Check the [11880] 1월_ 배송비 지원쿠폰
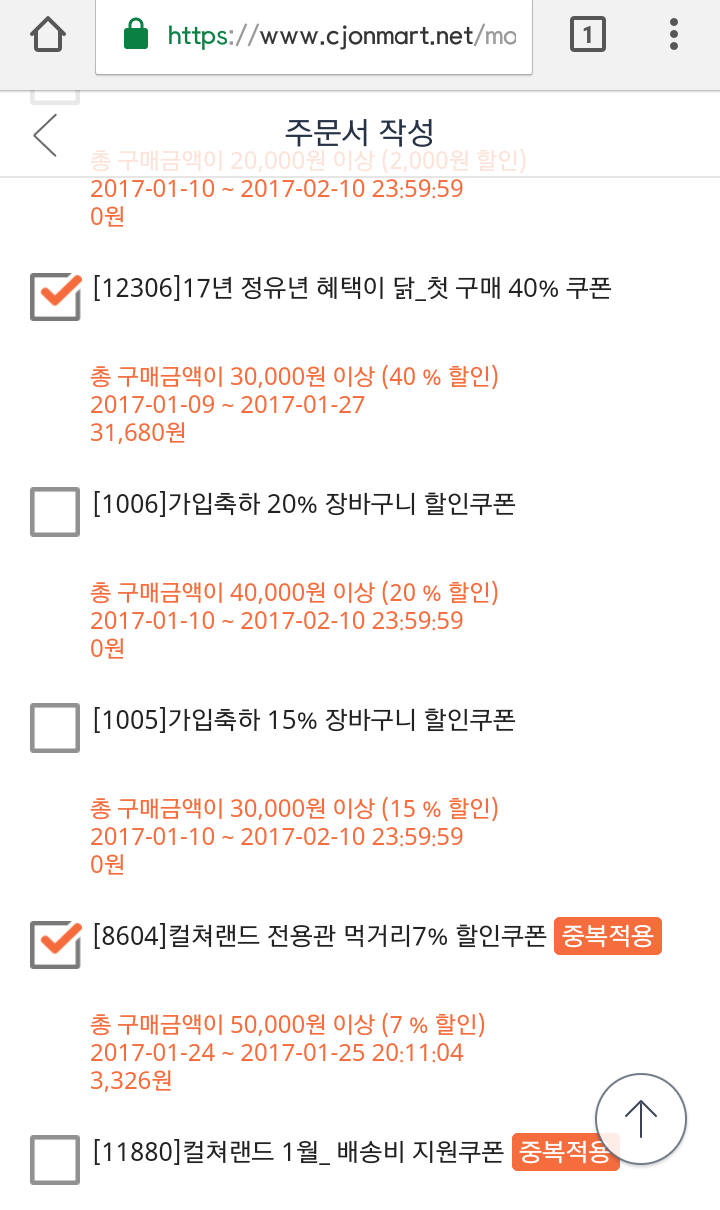Viewport: 720px width, 1210px height. pos(55,1160)
